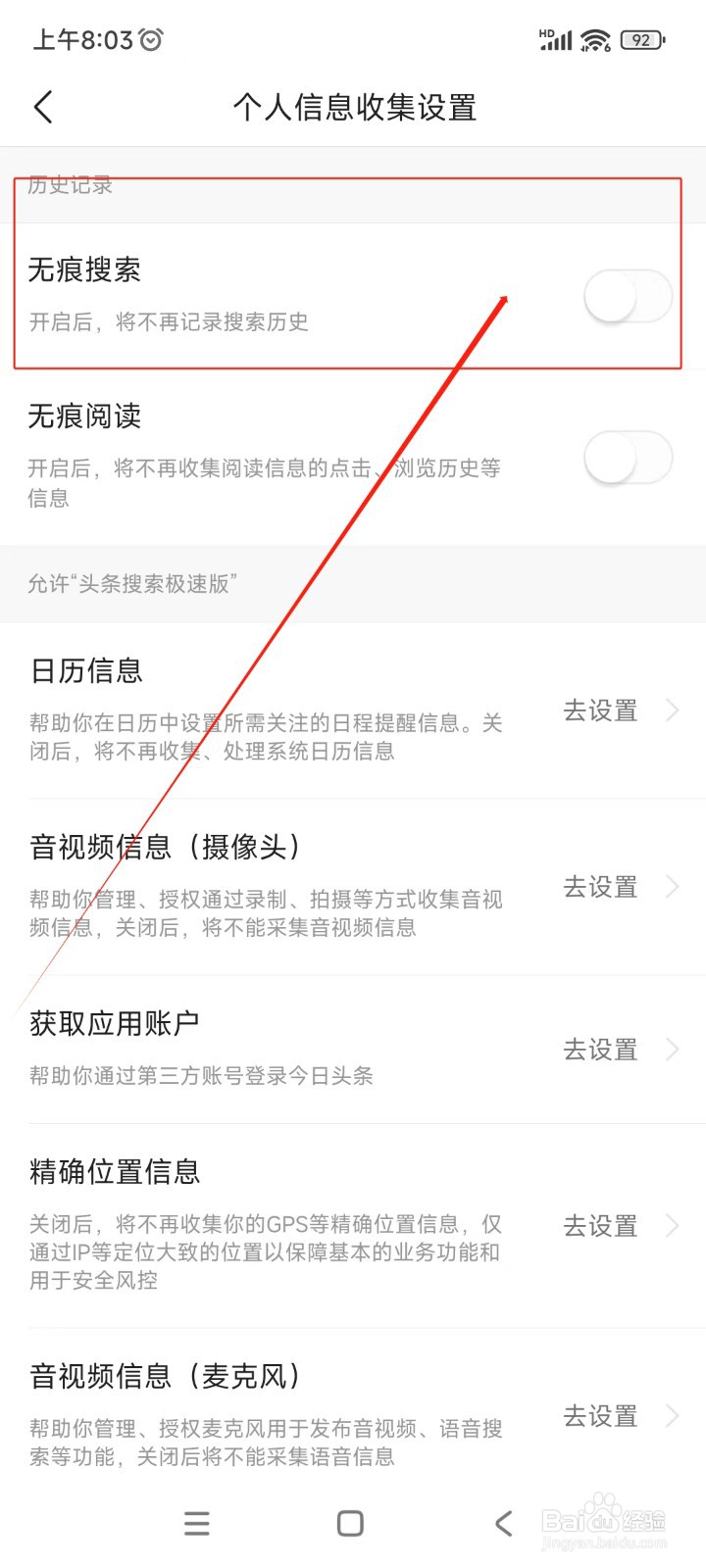Tap the 个人信息收集设置 title

click(x=353, y=108)
